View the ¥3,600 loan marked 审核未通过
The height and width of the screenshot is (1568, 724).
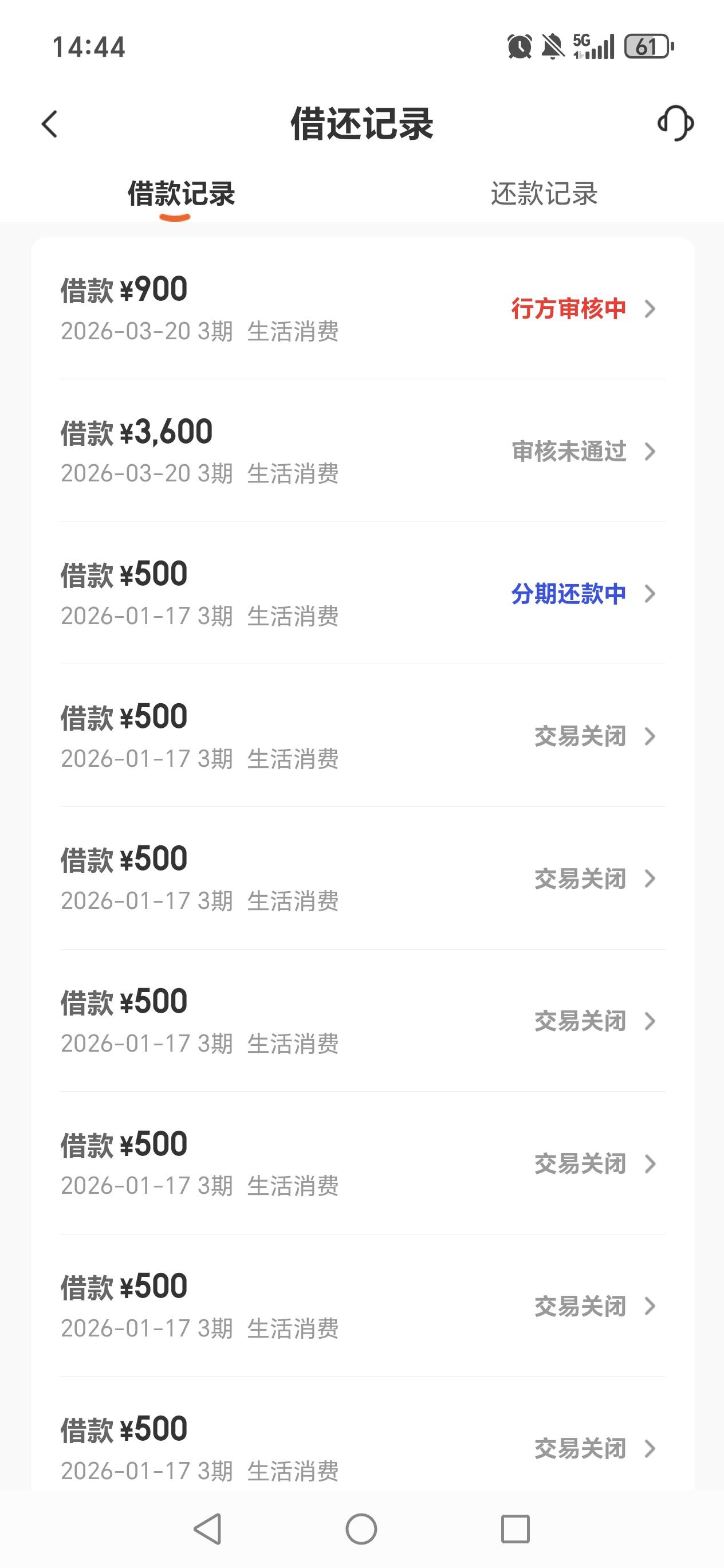363,451
